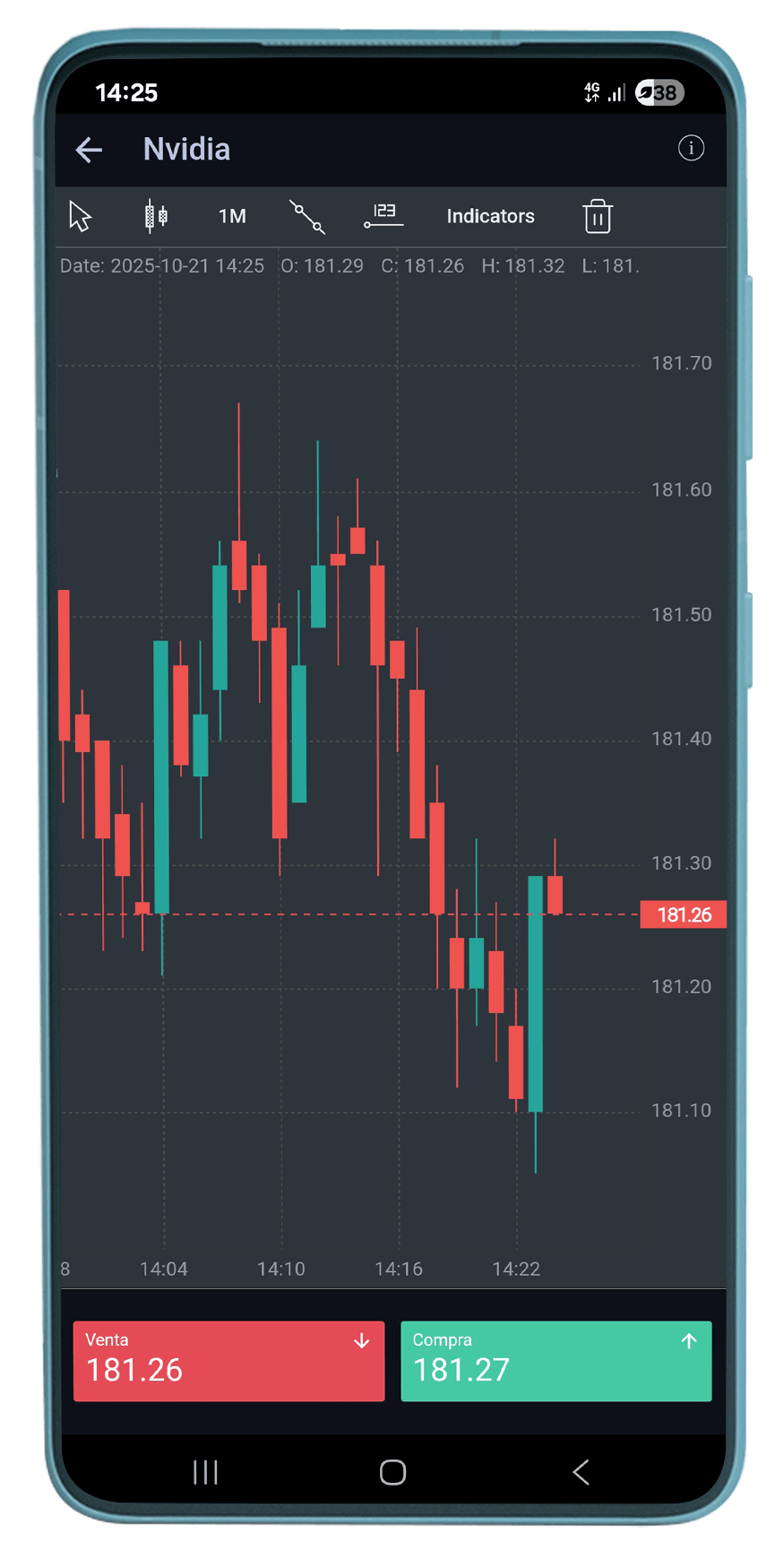Show recent apps from the navigation bar

pyautogui.click(x=205, y=1472)
